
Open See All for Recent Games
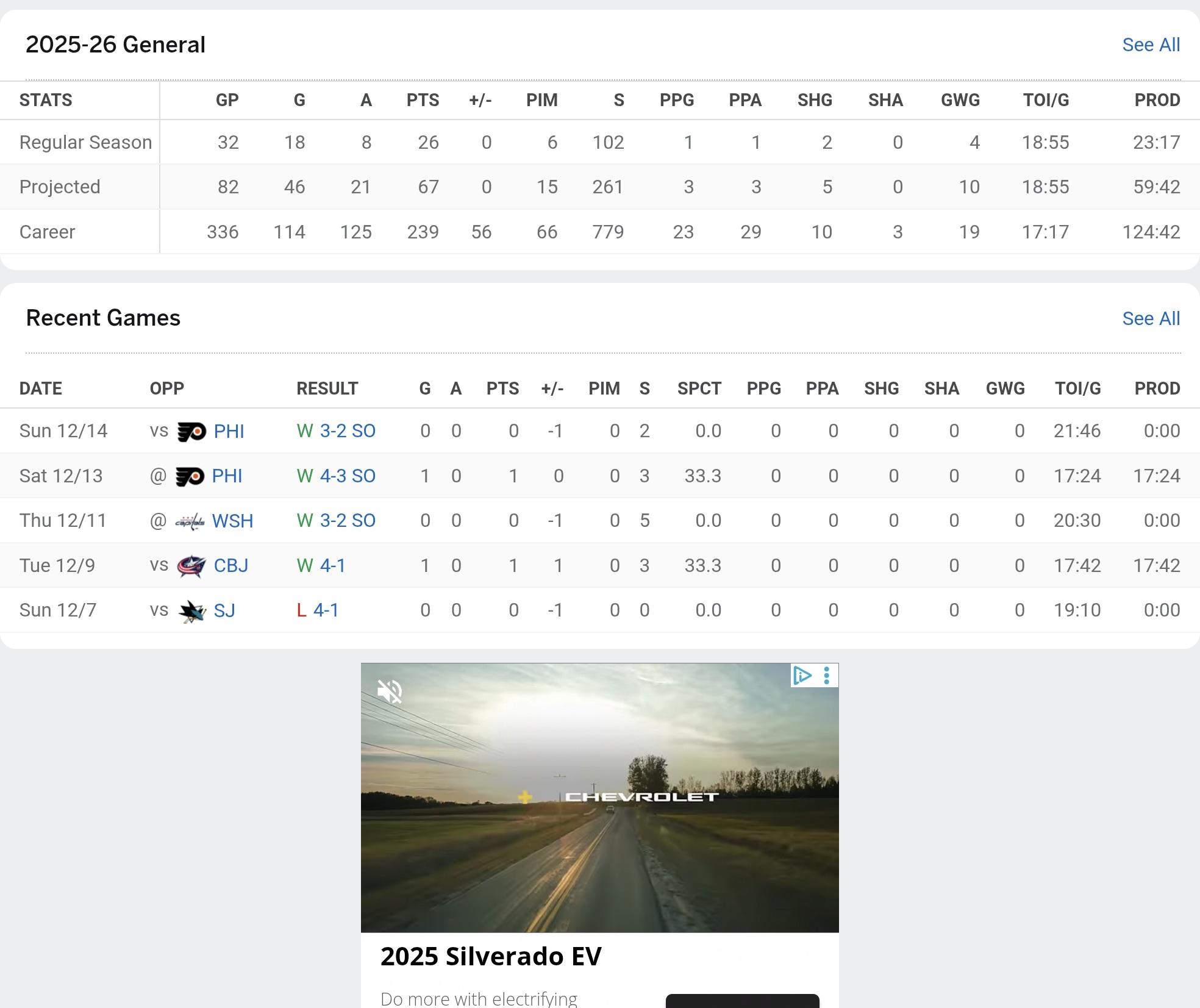click(1151, 318)
